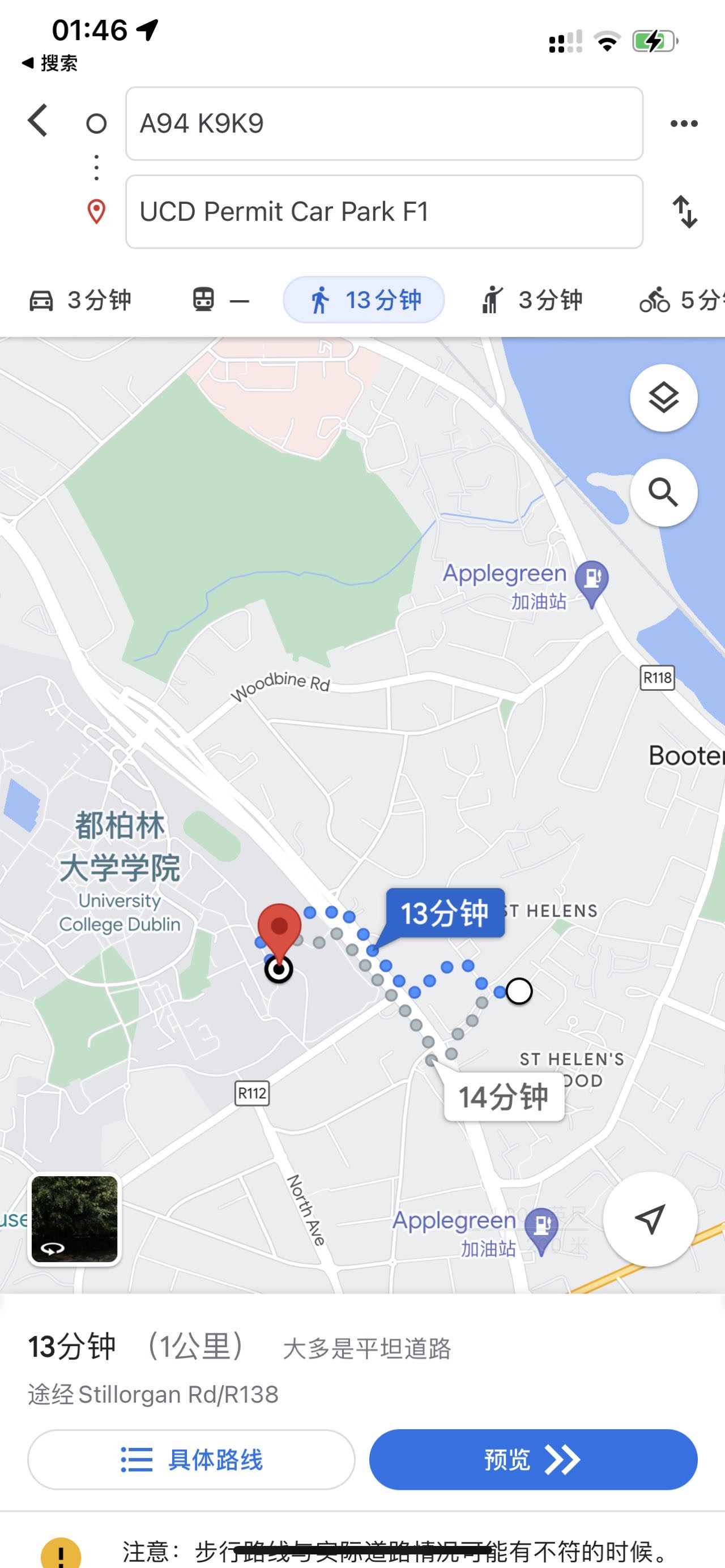
Task: Select the alternate 14分钟 route
Action: tap(504, 1097)
